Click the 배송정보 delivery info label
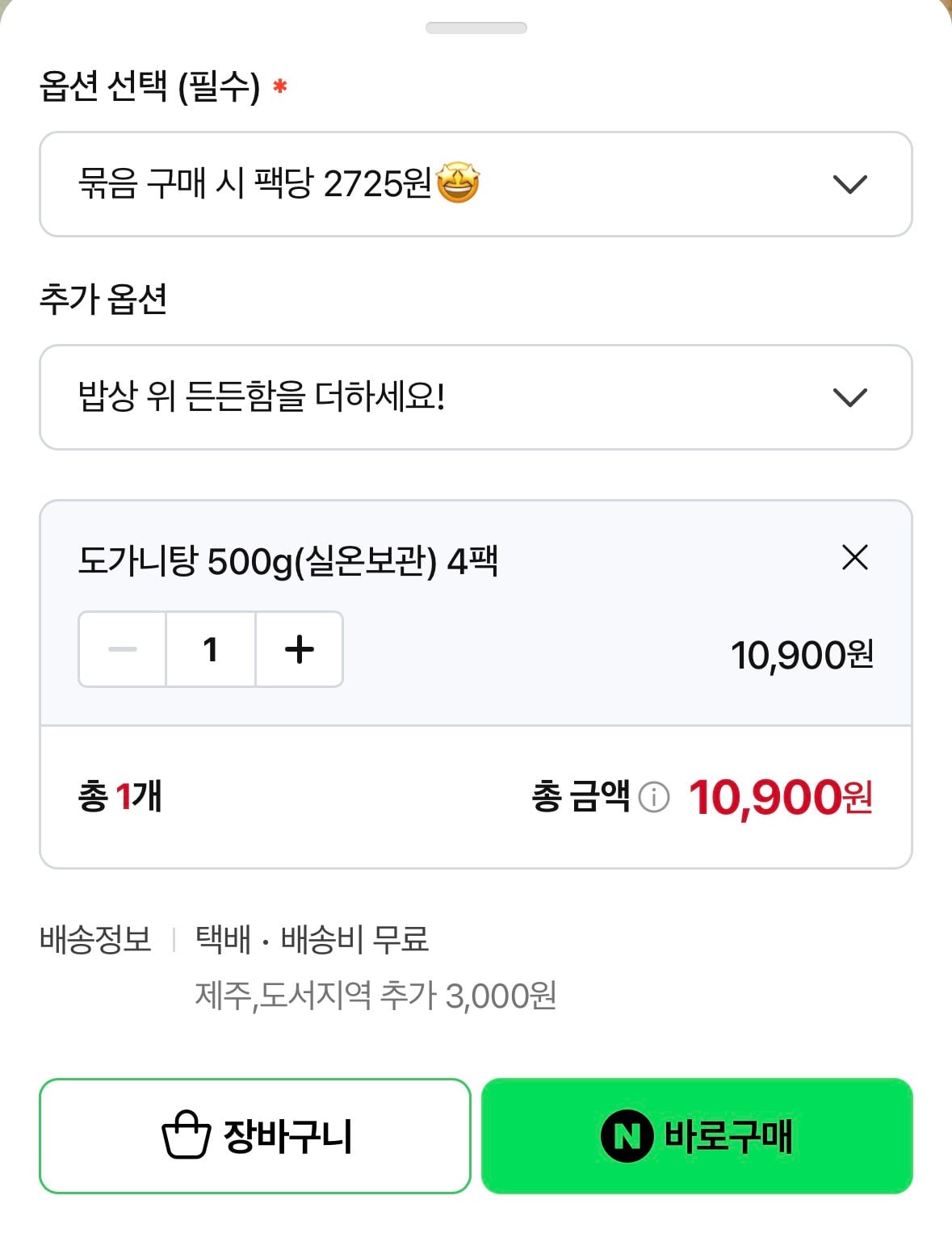 point(96,939)
